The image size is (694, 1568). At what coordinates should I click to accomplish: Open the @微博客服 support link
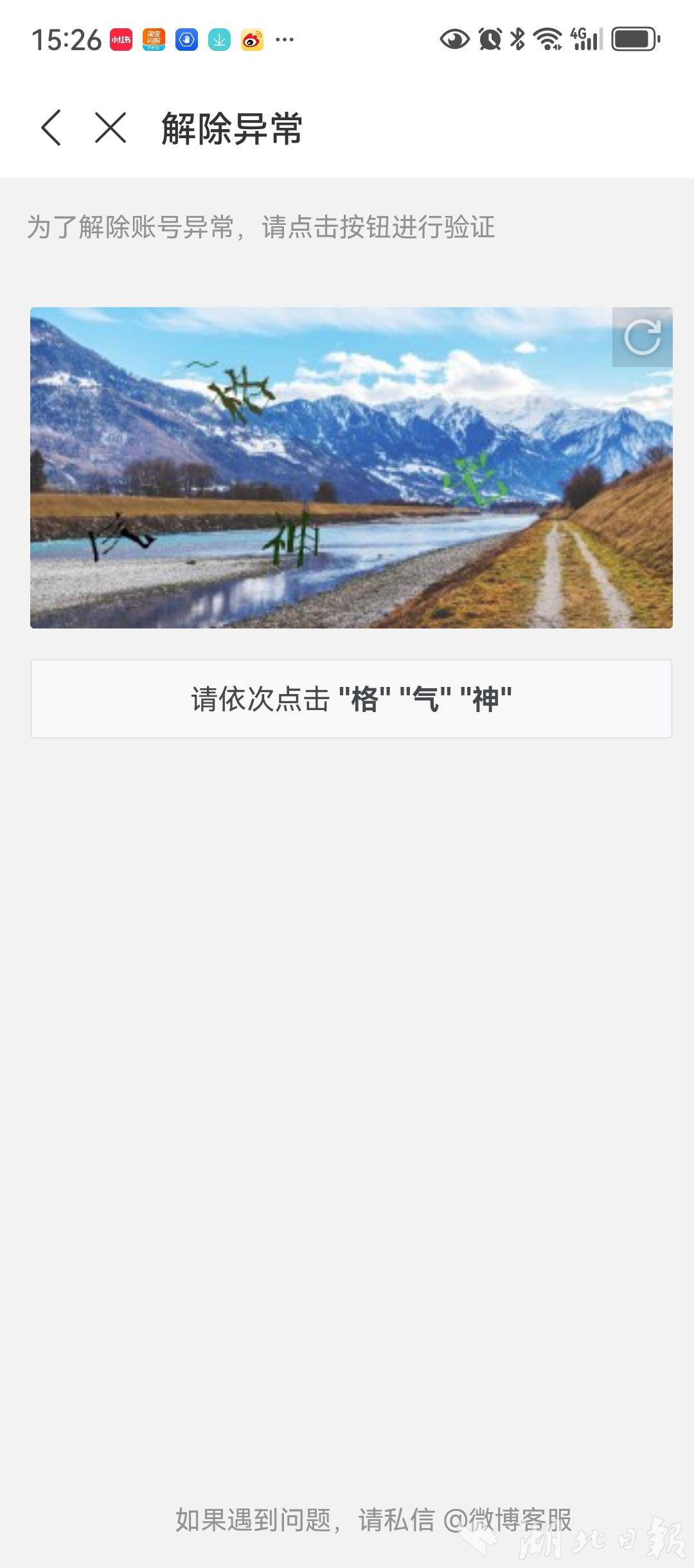[508, 1520]
